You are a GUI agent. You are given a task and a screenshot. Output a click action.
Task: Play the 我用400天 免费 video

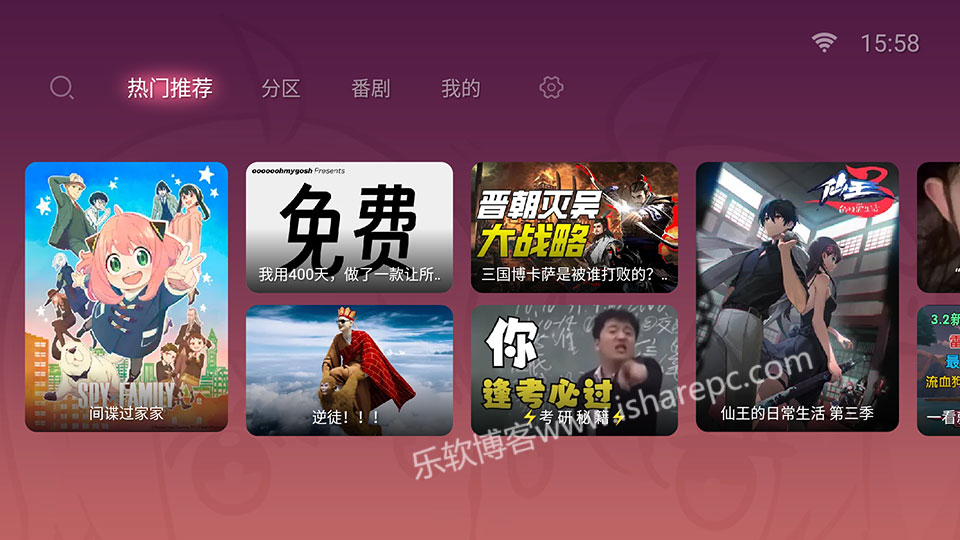tap(349, 227)
